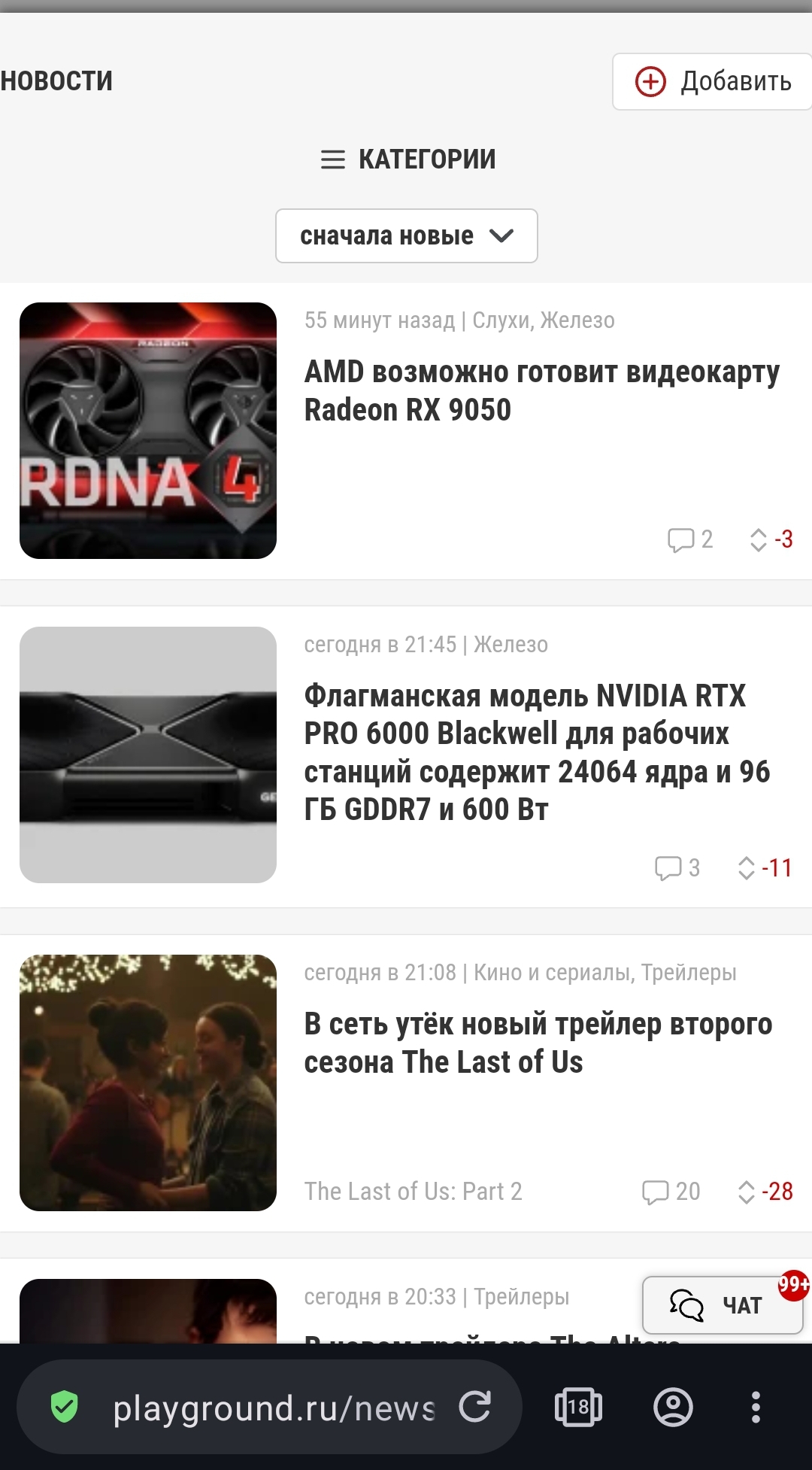Open the AMD Radeon RX 9050 article
Viewport: 812px width, 1470px height.
click(x=541, y=391)
